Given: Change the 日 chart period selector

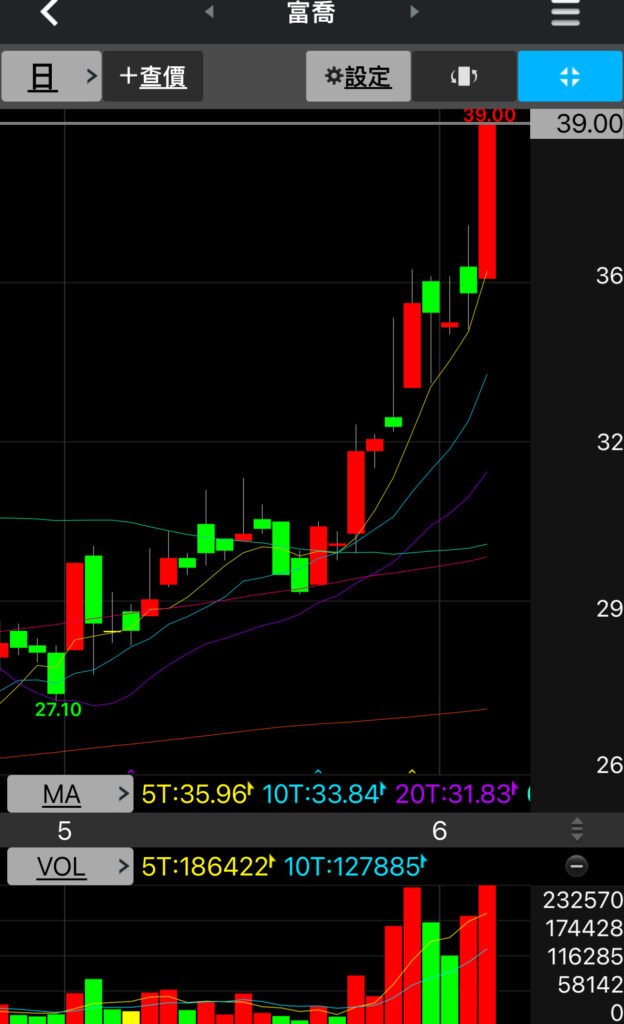Looking at the screenshot, I should coord(52,76).
